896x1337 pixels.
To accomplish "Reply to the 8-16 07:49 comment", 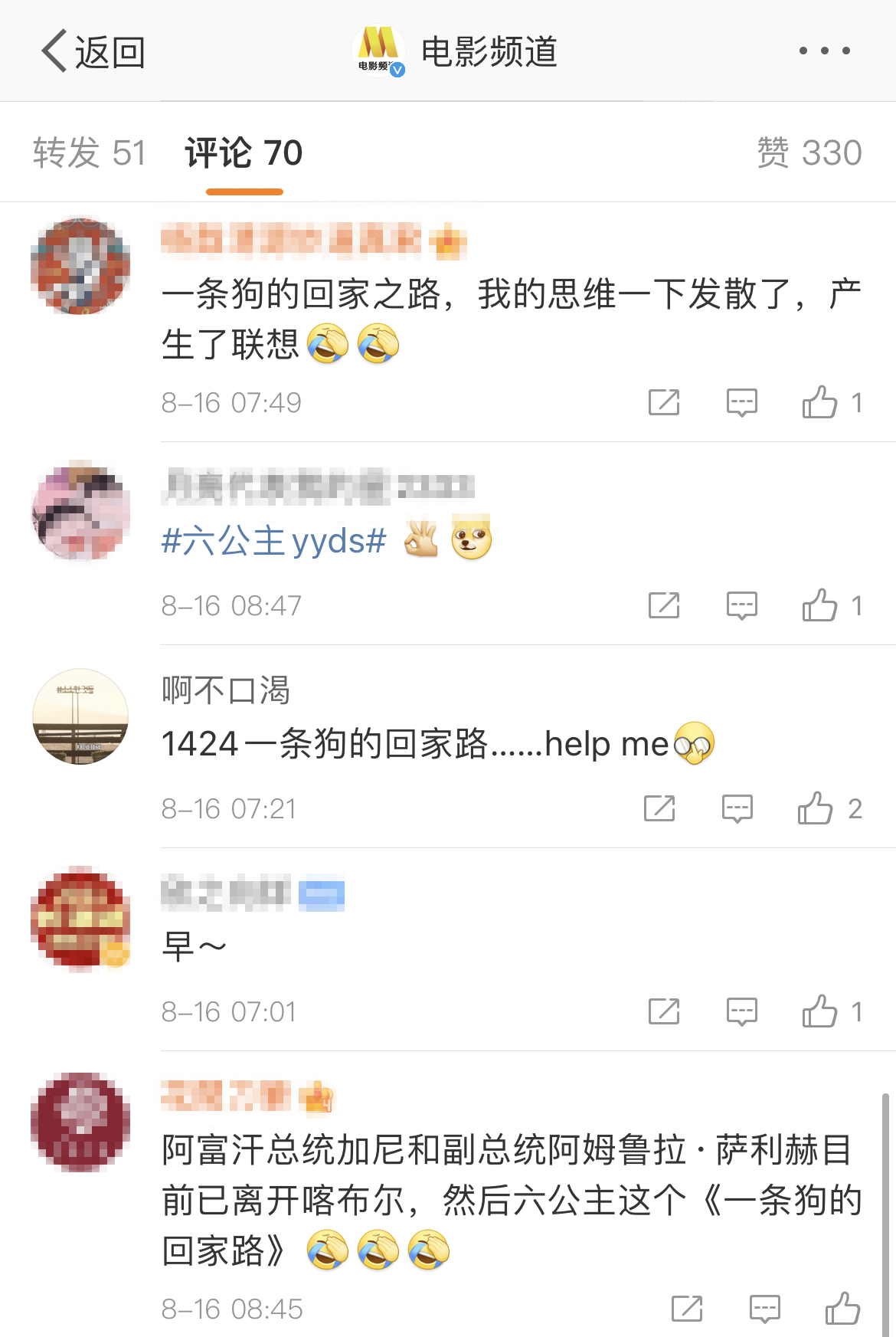I will [741, 402].
